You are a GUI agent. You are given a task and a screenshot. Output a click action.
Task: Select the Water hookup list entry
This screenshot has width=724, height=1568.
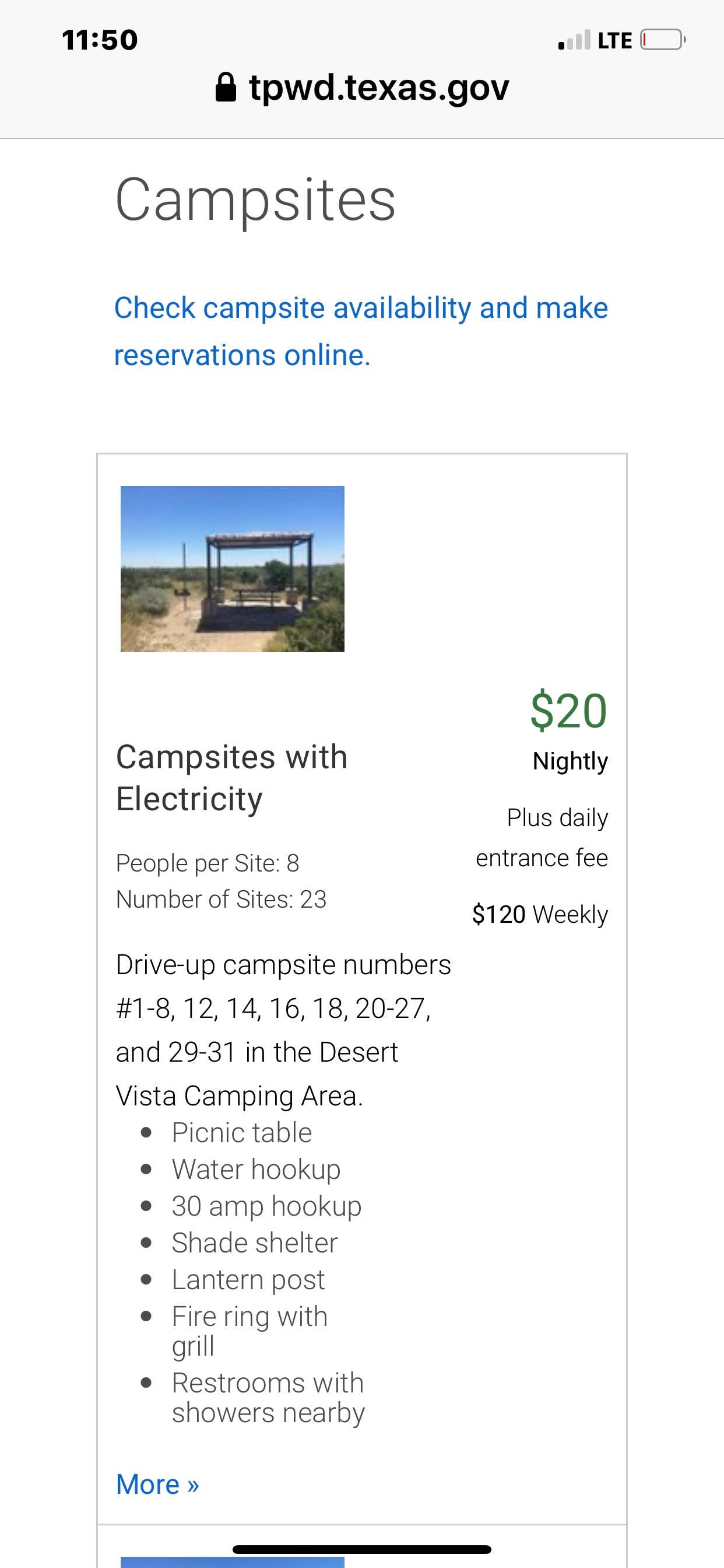coord(256,1168)
